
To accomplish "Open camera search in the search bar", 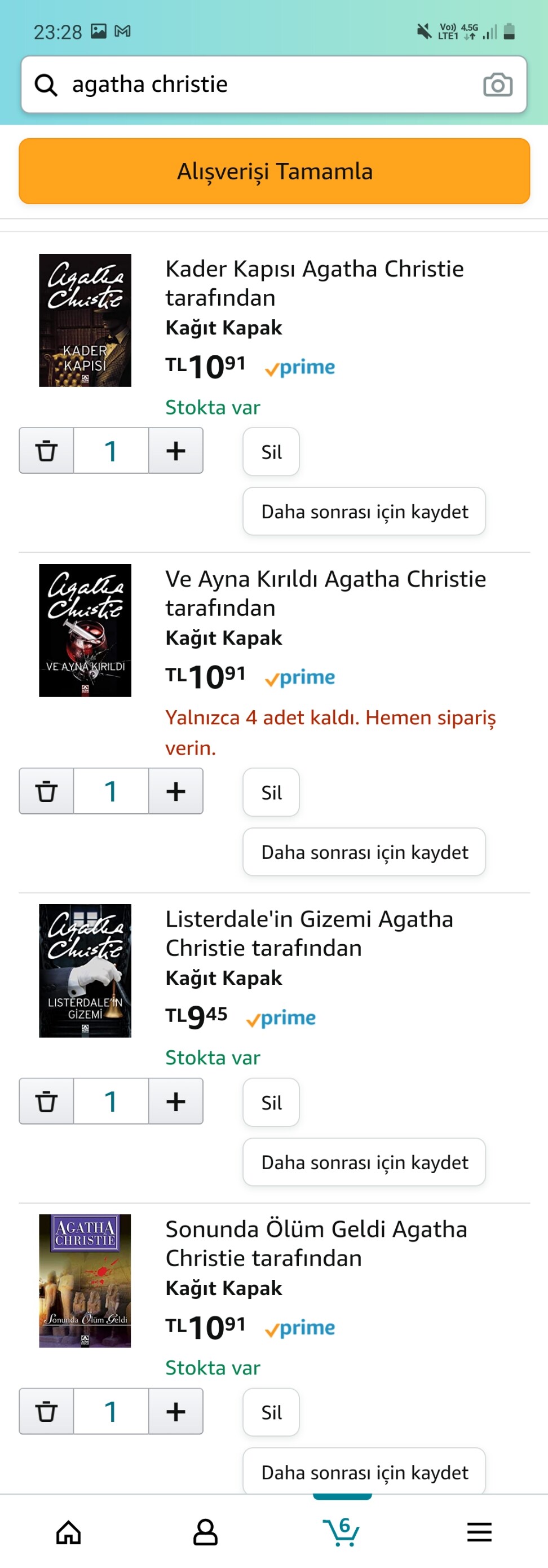I will tap(497, 85).
